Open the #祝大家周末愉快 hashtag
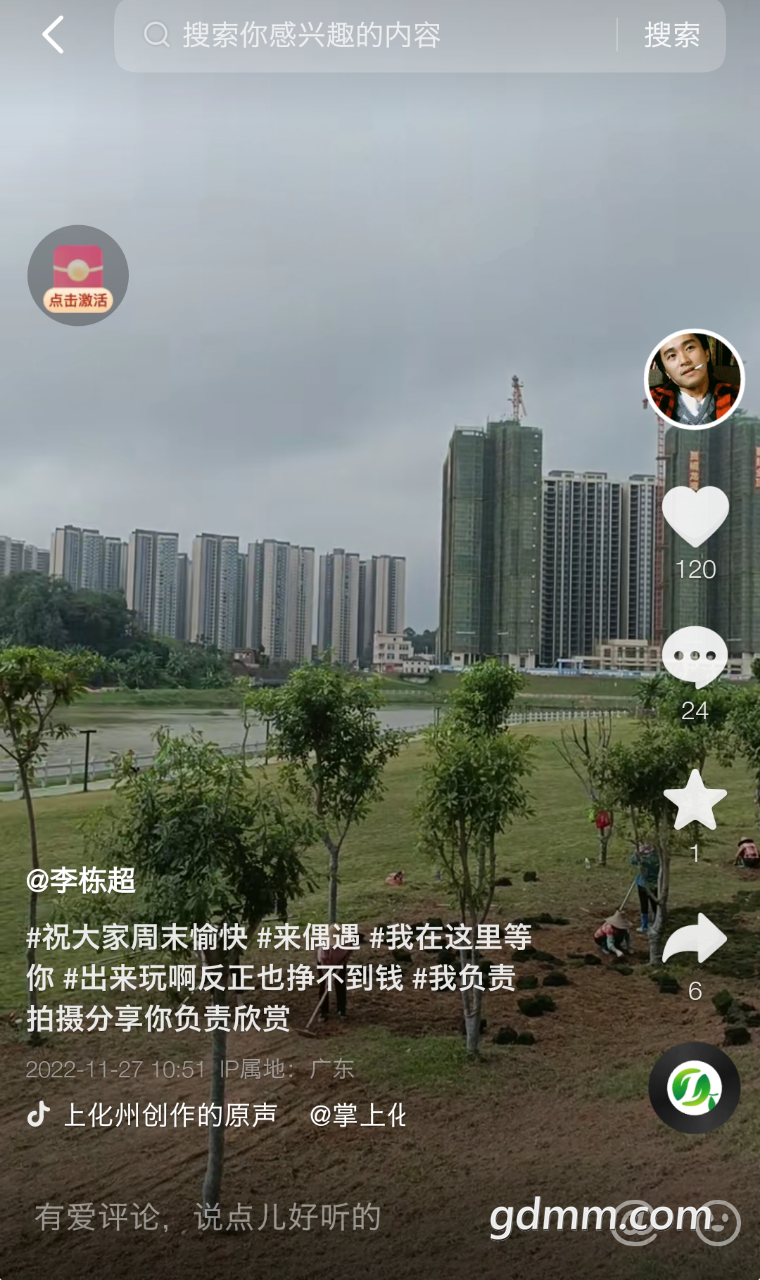The width and height of the screenshot is (760, 1280). pos(137,938)
